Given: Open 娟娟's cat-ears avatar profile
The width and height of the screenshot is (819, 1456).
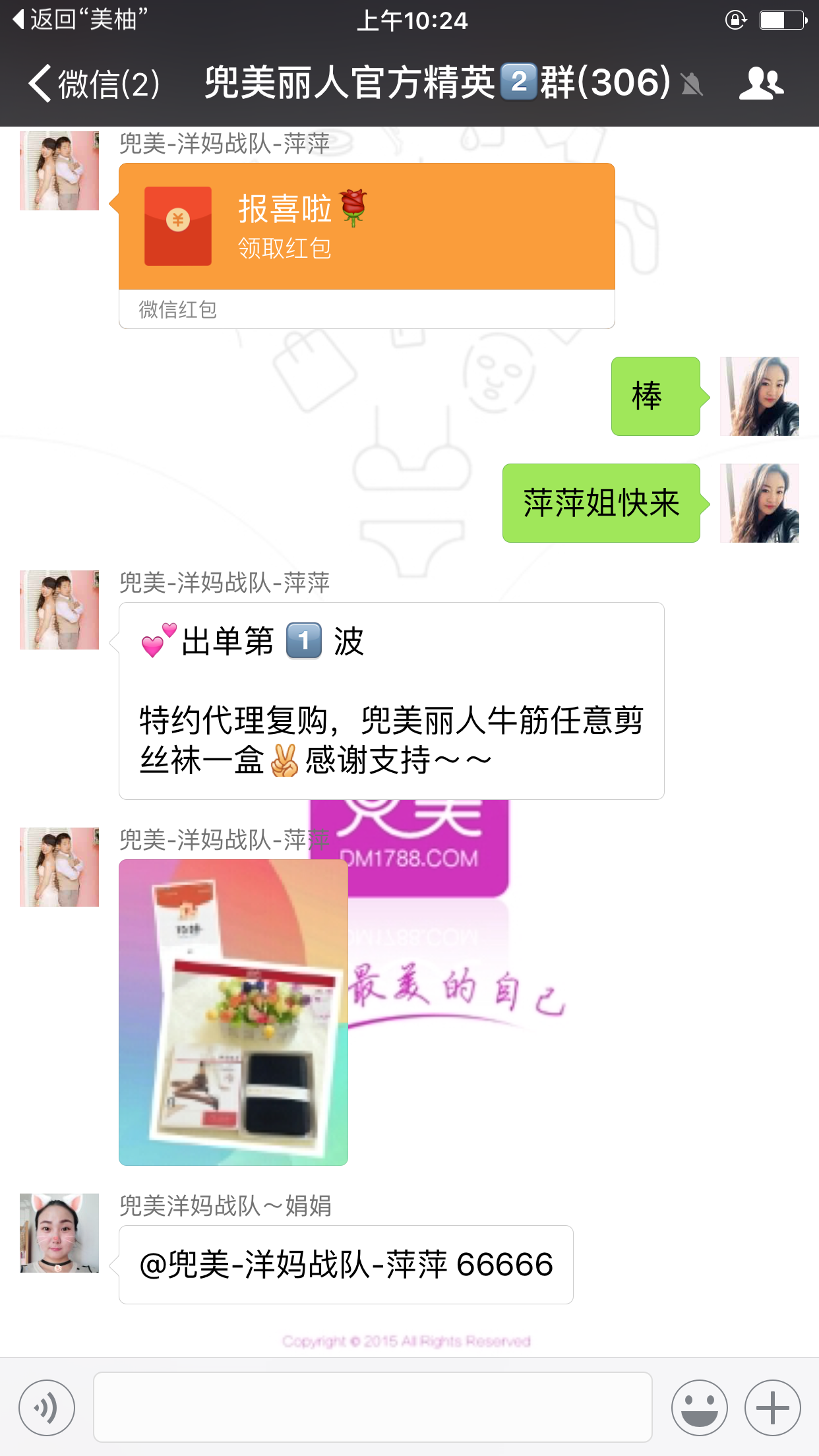Looking at the screenshot, I should tap(59, 1232).
